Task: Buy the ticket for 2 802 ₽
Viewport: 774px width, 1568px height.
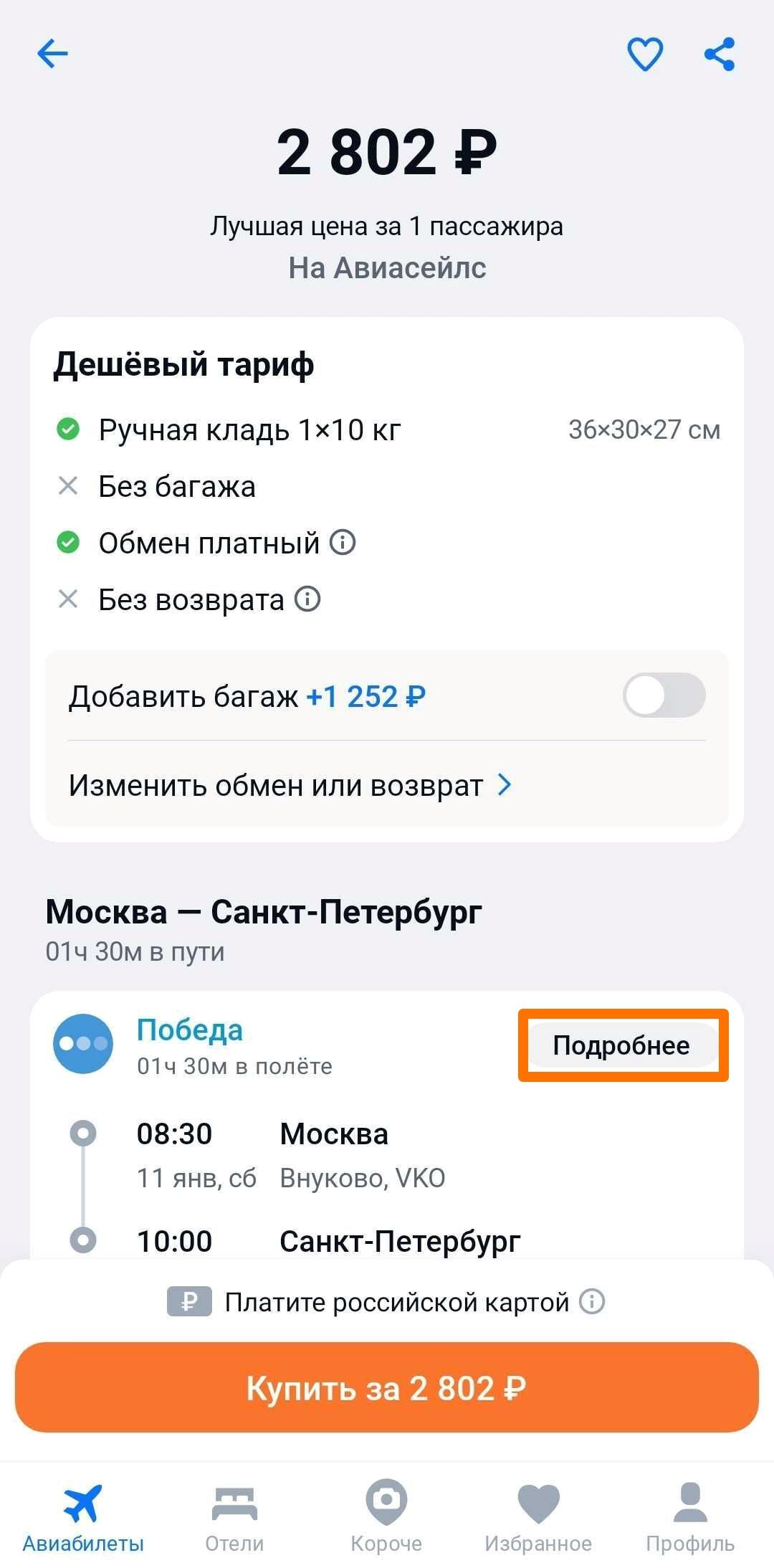Action: tap(387, 1387)
